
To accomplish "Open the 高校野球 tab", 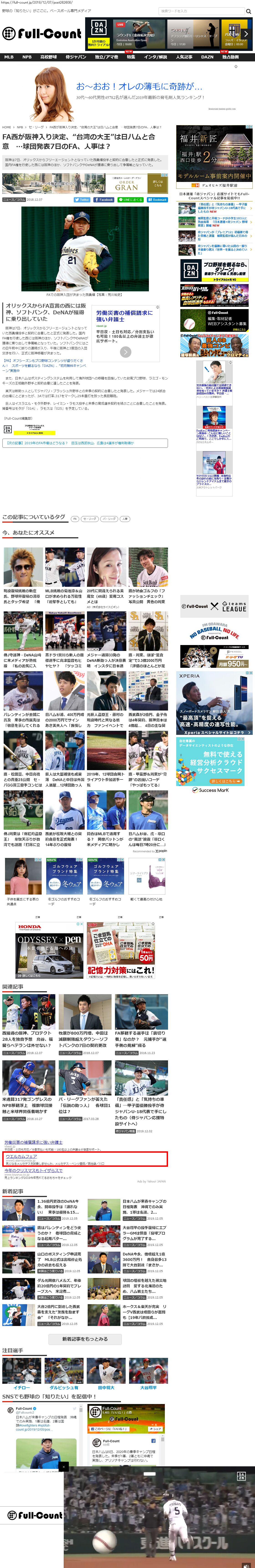I will [48, 57].
